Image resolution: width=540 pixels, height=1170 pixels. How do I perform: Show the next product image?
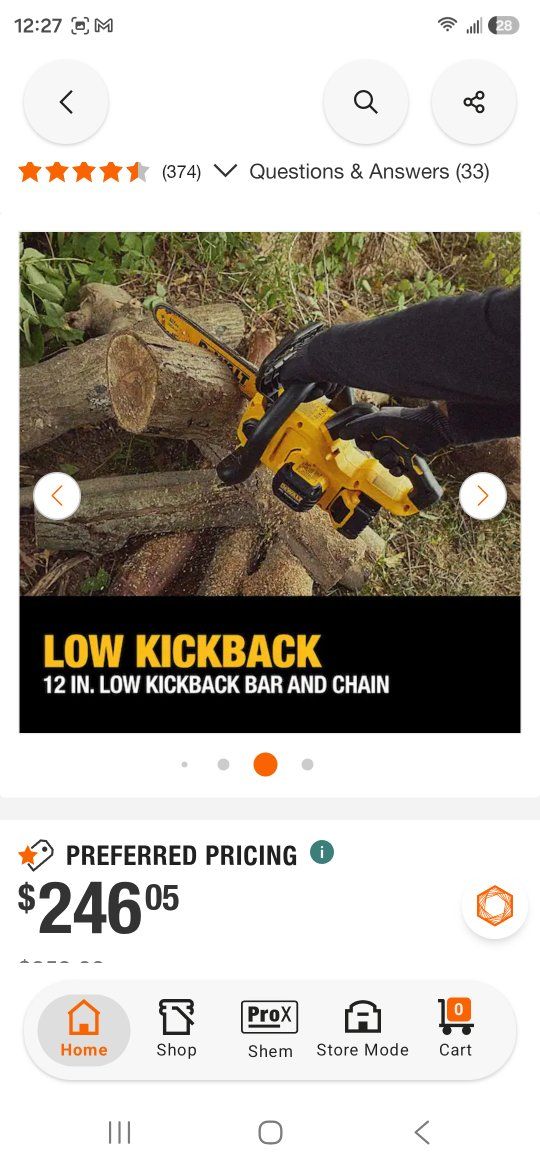click(x=483, y=495)
